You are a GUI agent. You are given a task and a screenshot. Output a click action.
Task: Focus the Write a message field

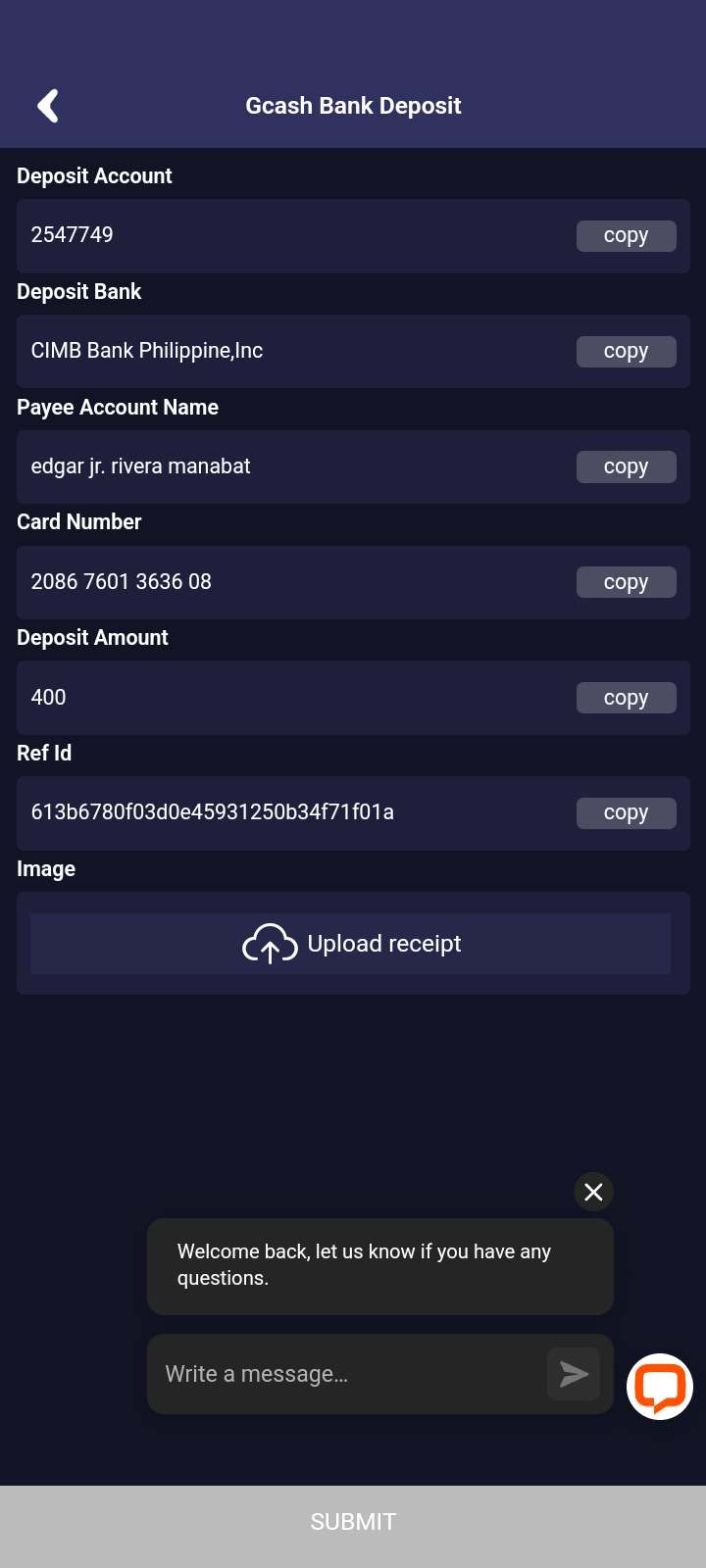click(x=348, y=1374)
